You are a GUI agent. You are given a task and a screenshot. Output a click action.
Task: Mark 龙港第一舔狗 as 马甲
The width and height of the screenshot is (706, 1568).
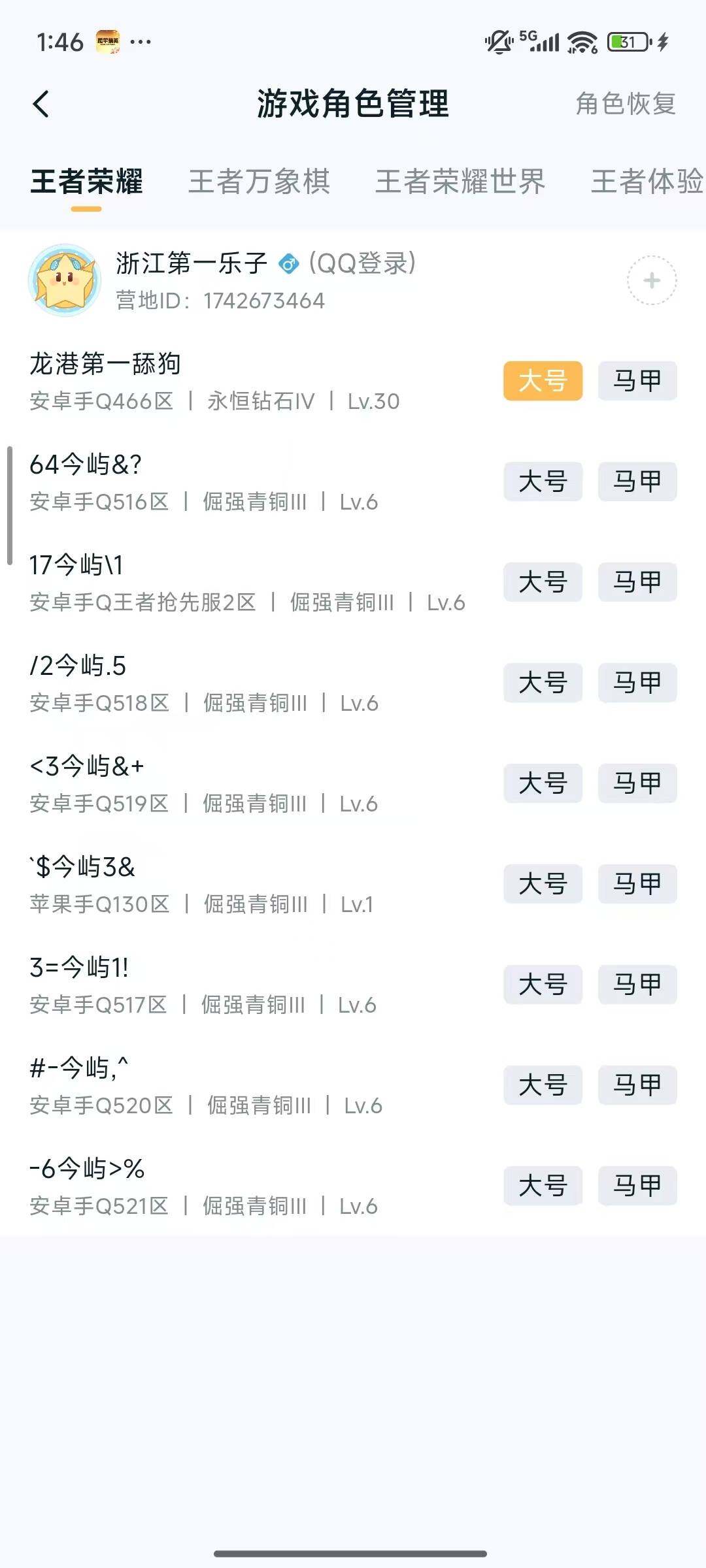(637, 381)
